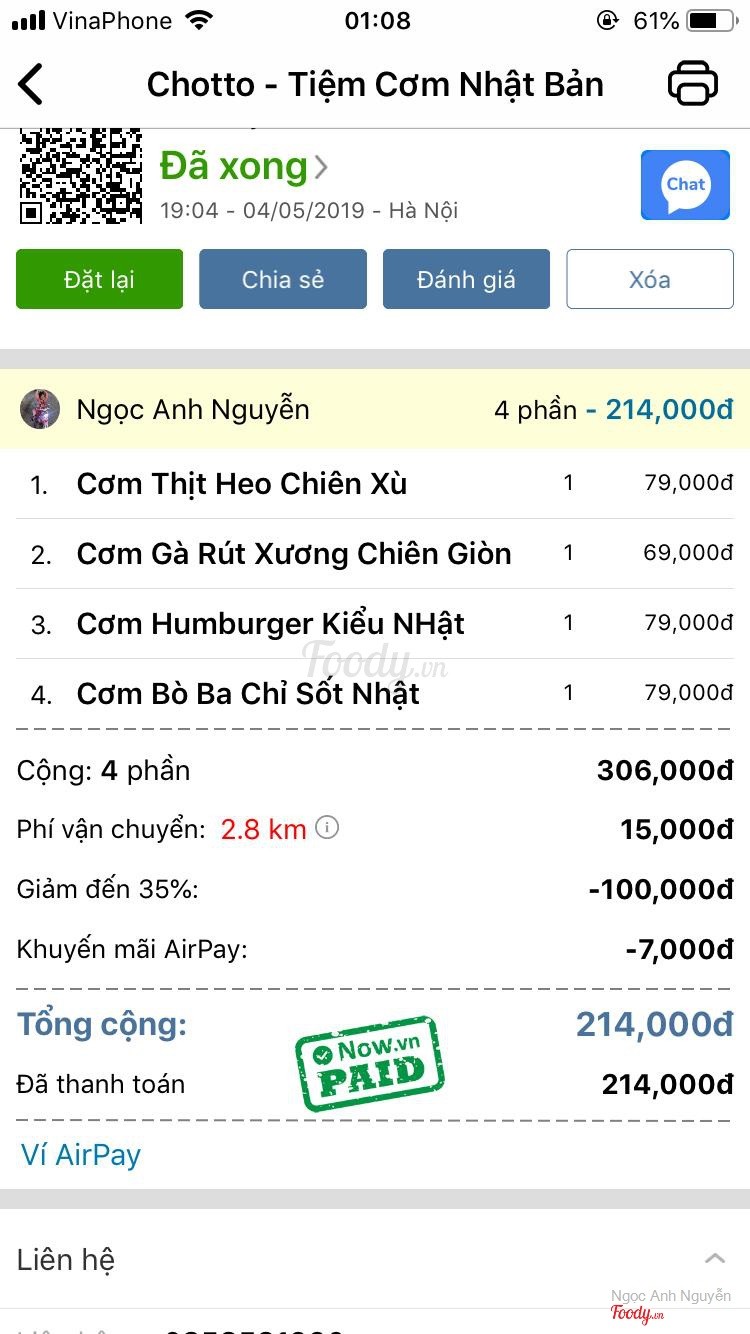Show shipping fee info icon
Viewport: 750px width, 1334px height.
pyautogui.click(x=327, y=828)
